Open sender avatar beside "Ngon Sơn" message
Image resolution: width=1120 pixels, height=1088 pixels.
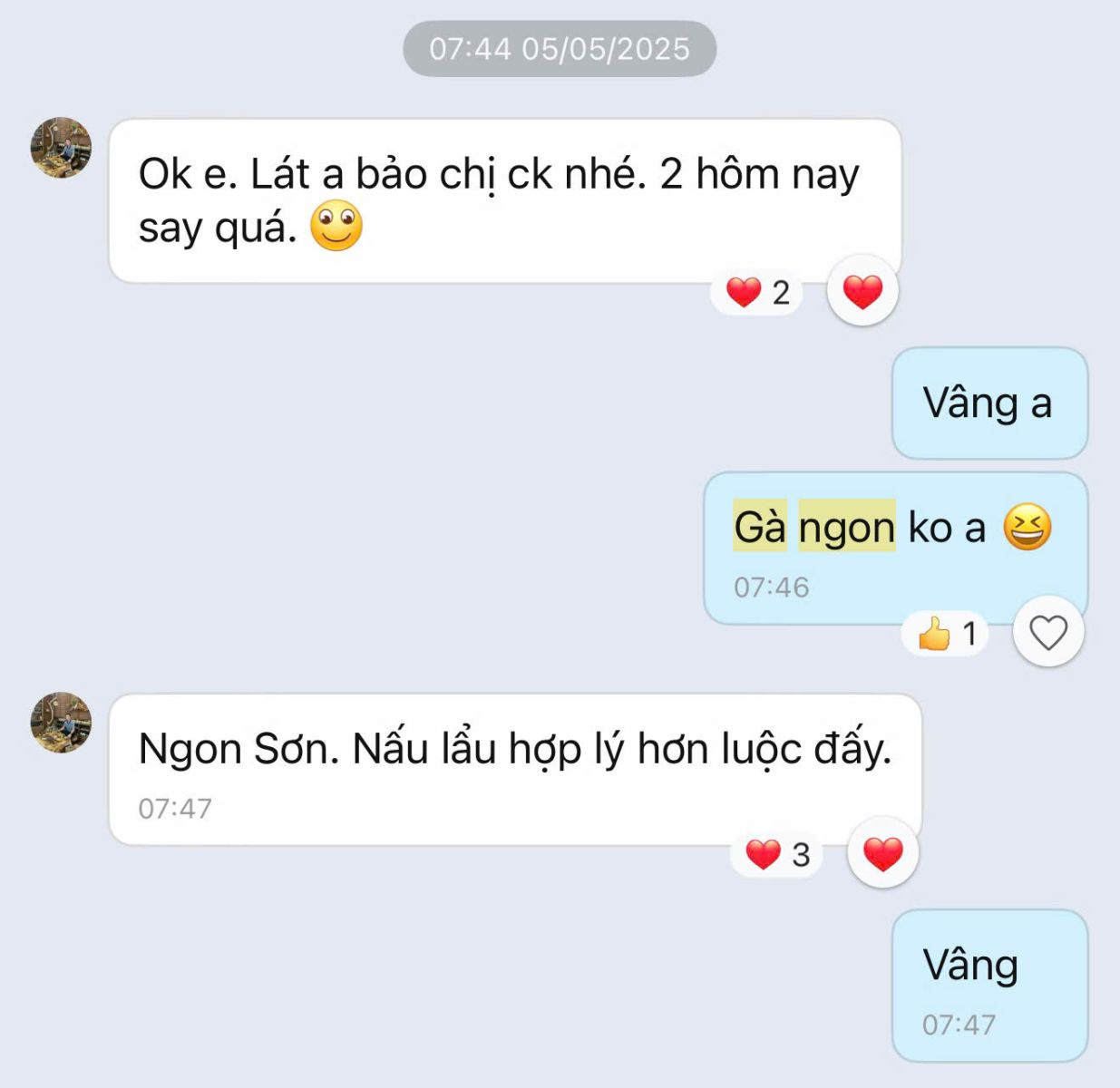pos(61,723)
